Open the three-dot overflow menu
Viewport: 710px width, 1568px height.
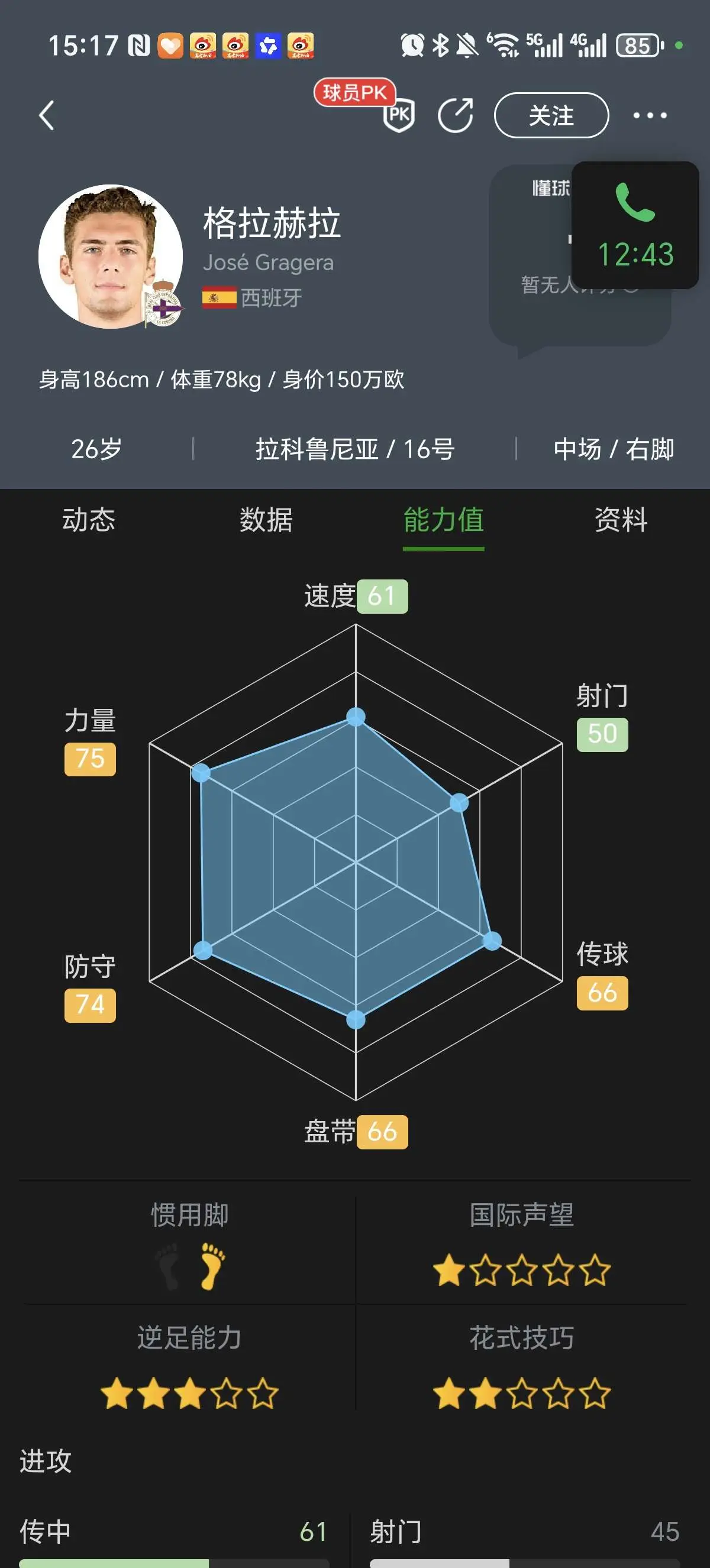click(650, 115)
